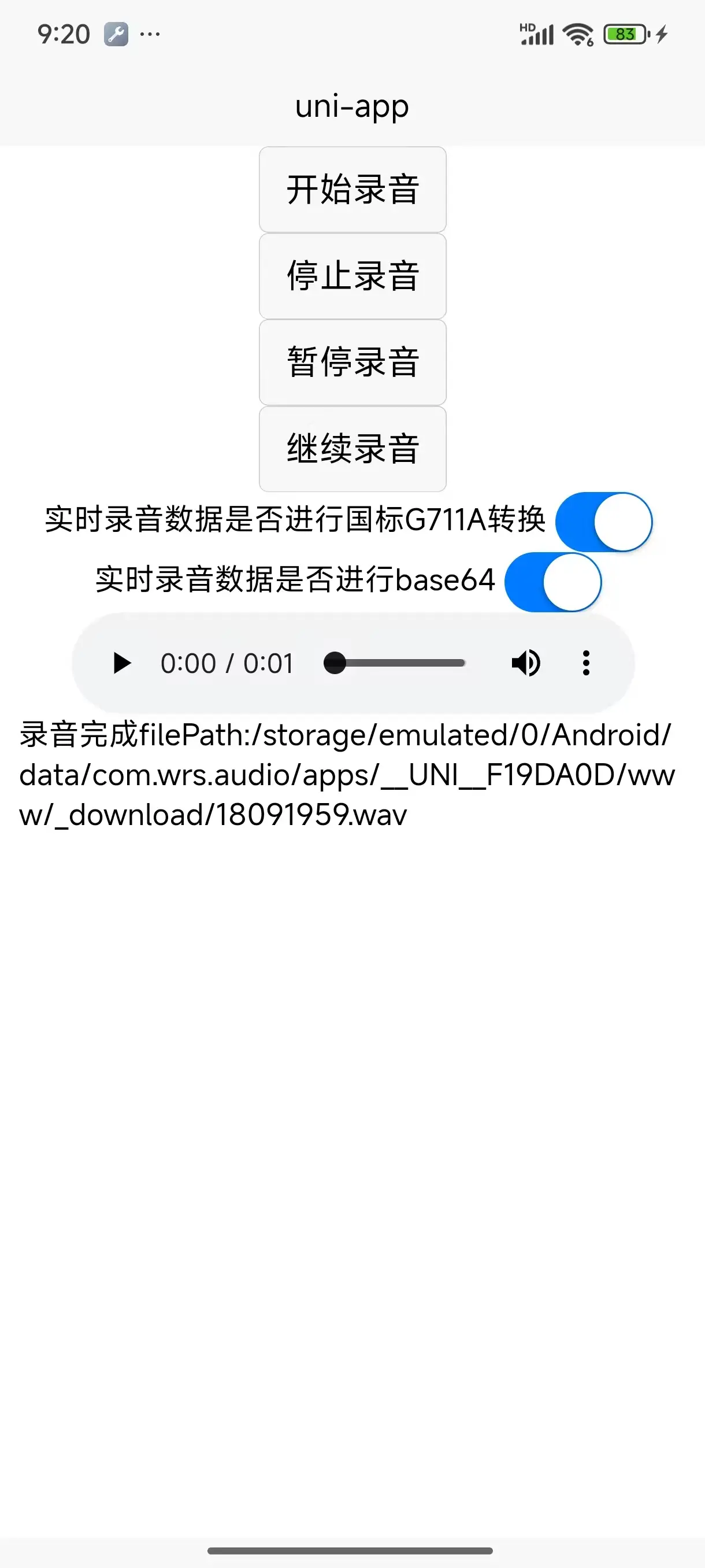This screenshot has height=1568, width=705.
Task: Stop recording with 停止录音
Action: (x=352, y=276)
